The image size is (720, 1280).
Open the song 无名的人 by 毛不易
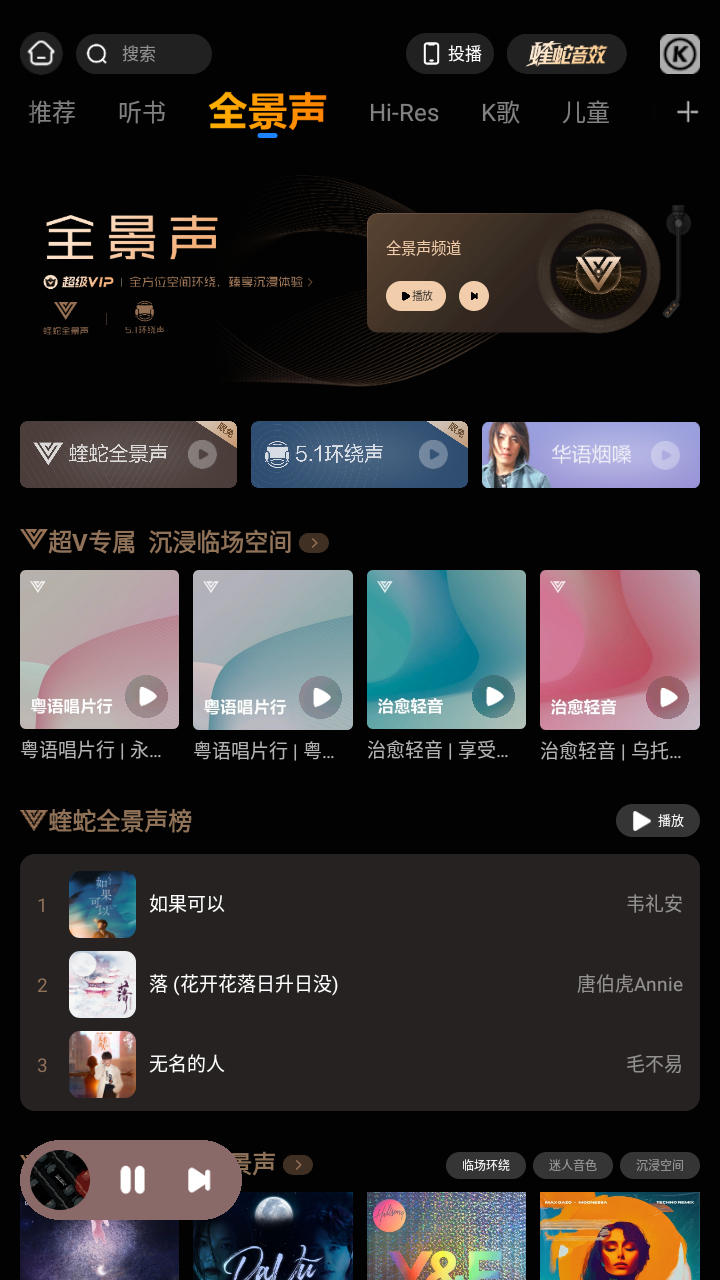click(x=360, y=1064)
